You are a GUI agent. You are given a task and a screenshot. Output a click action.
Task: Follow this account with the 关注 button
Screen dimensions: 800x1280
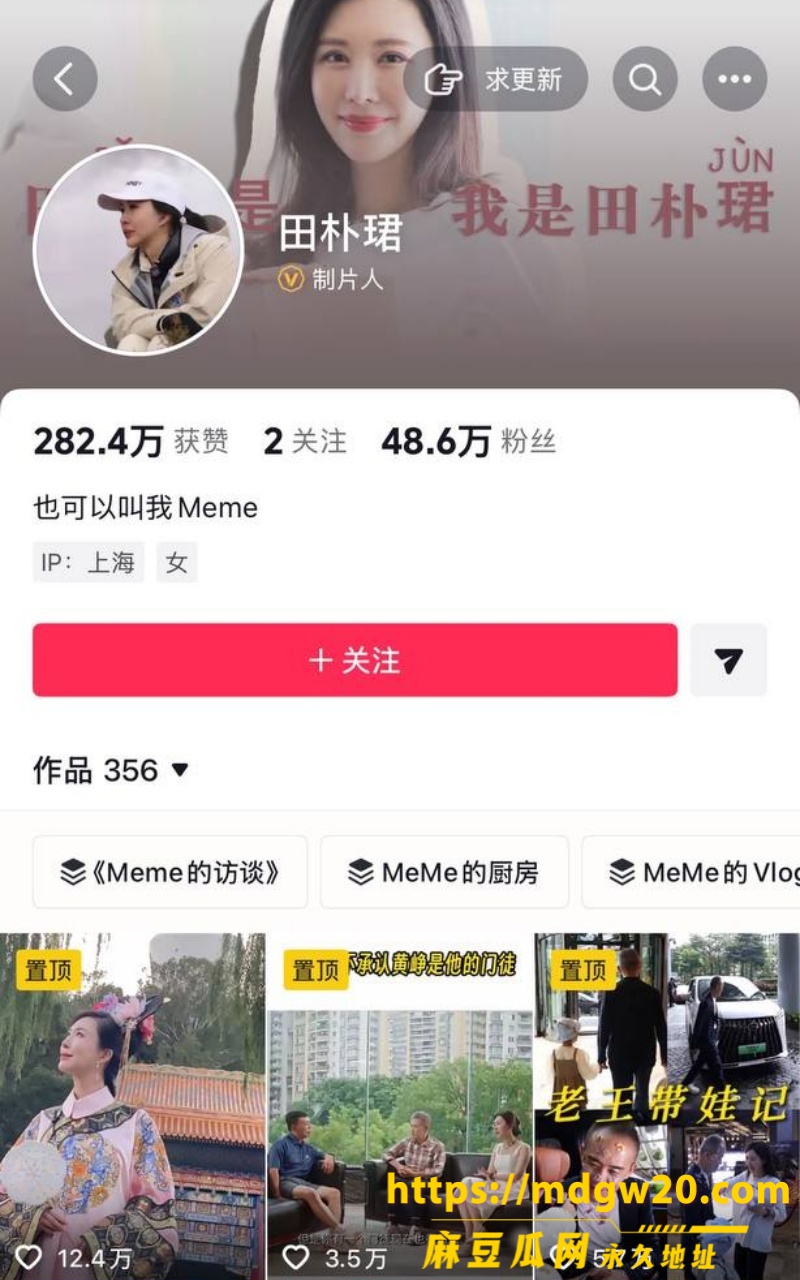pyautogui.click(x=355, y=660)
